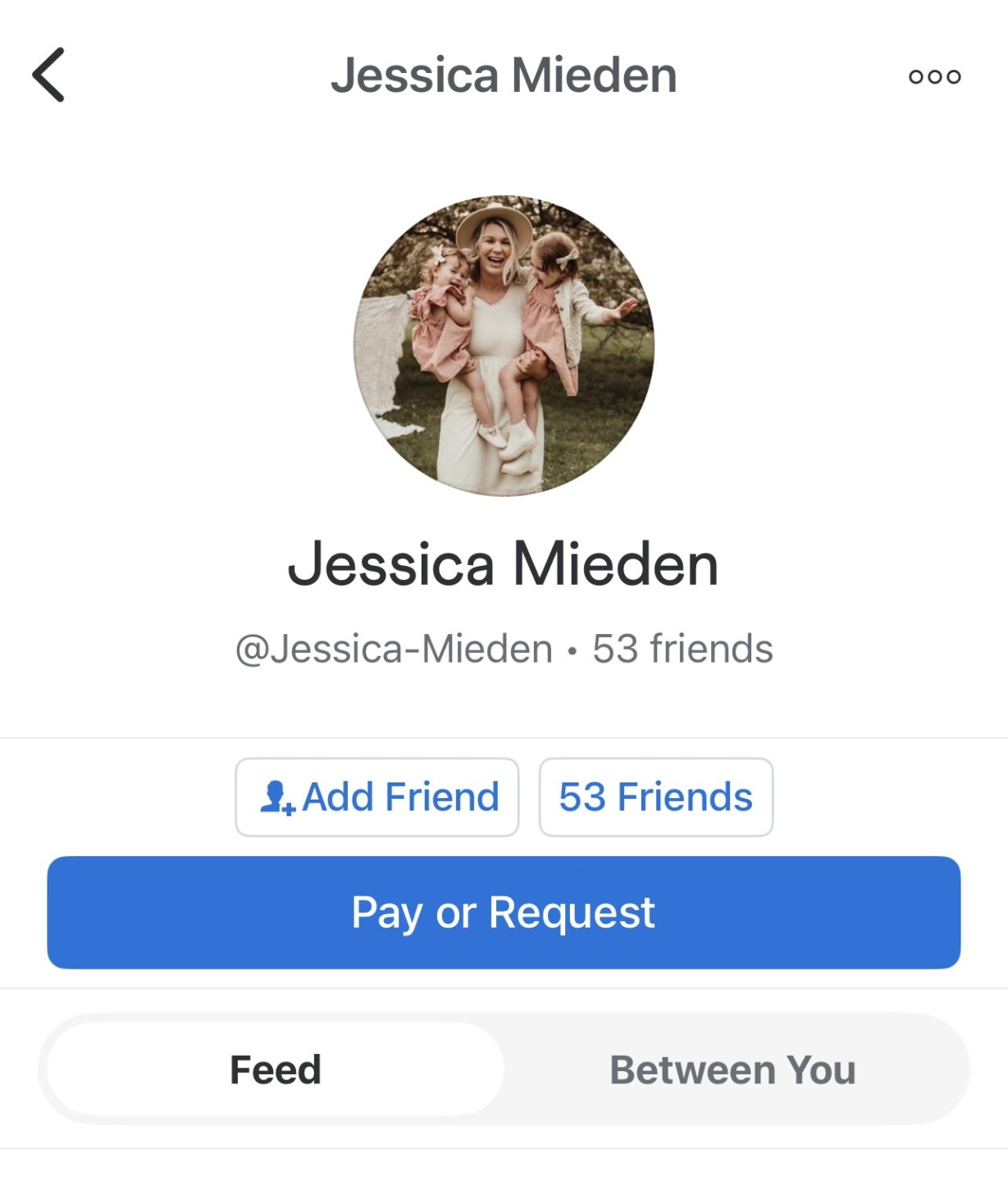This screenshot has height=1181, width=1008.
Task: Tap Pay or Request
Action: pos(504,912)
